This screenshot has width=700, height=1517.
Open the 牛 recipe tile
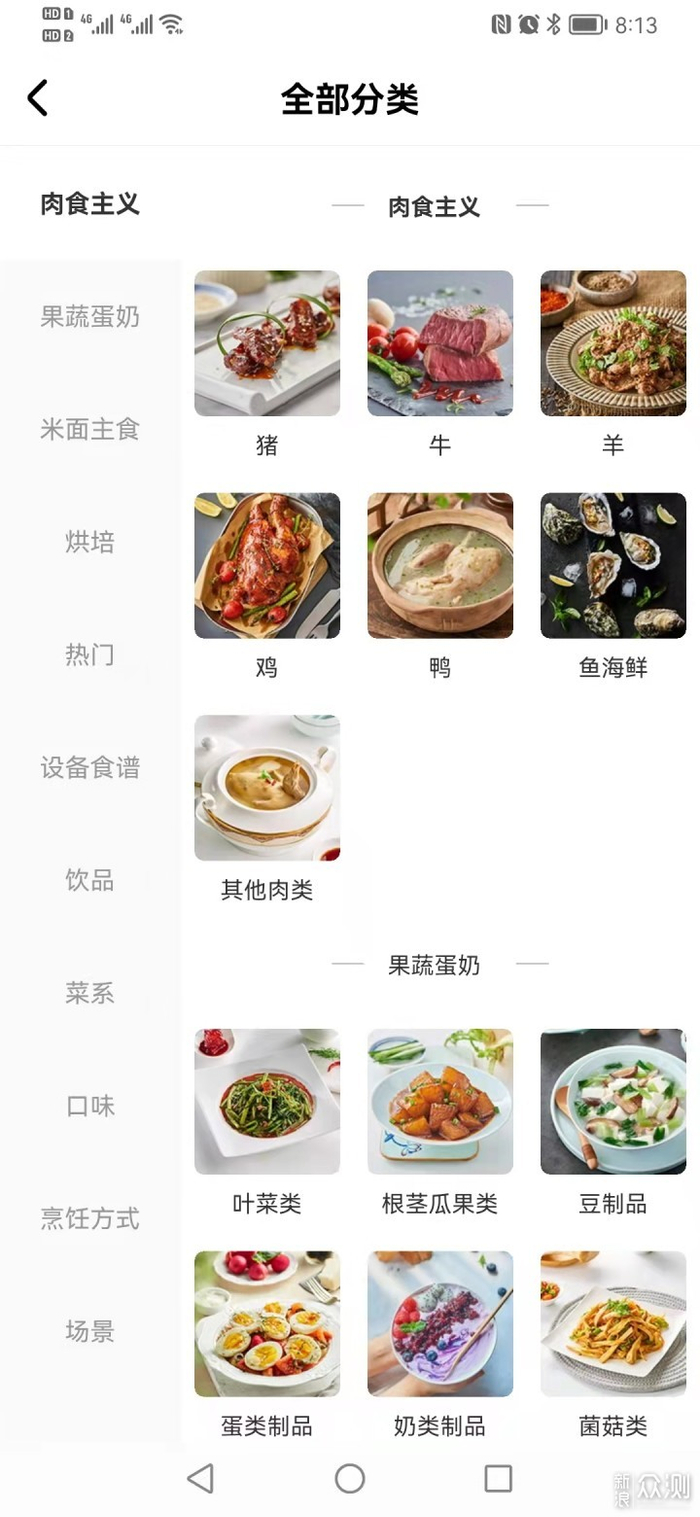tap(440, 364)
